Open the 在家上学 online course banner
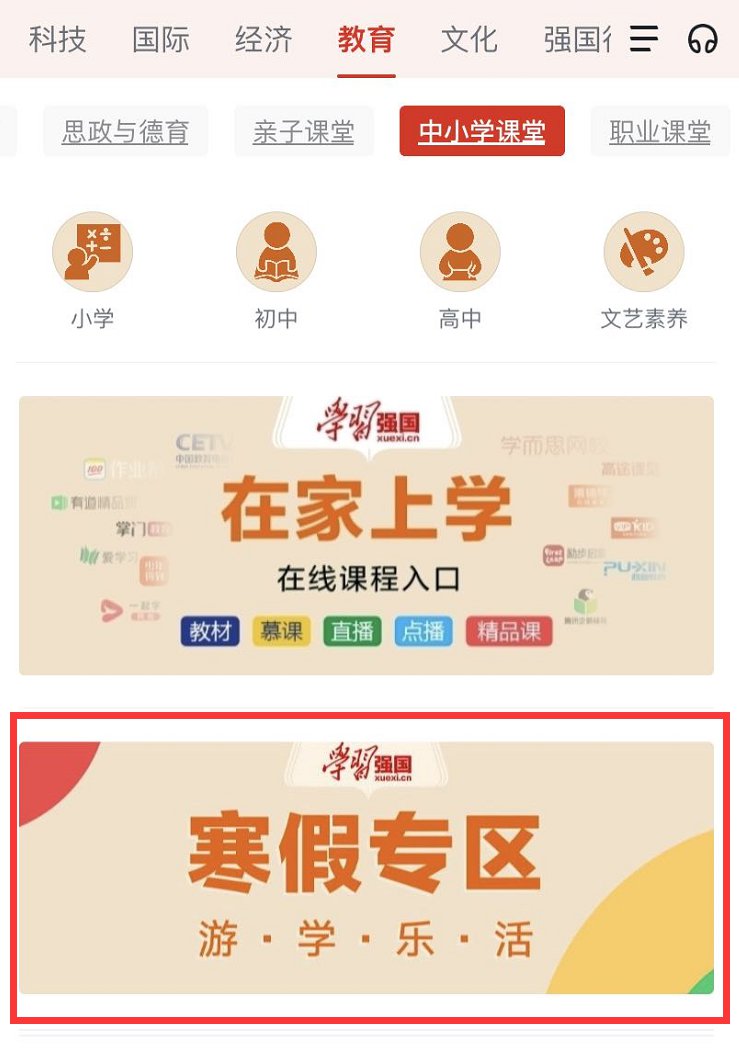 [366, 535]
